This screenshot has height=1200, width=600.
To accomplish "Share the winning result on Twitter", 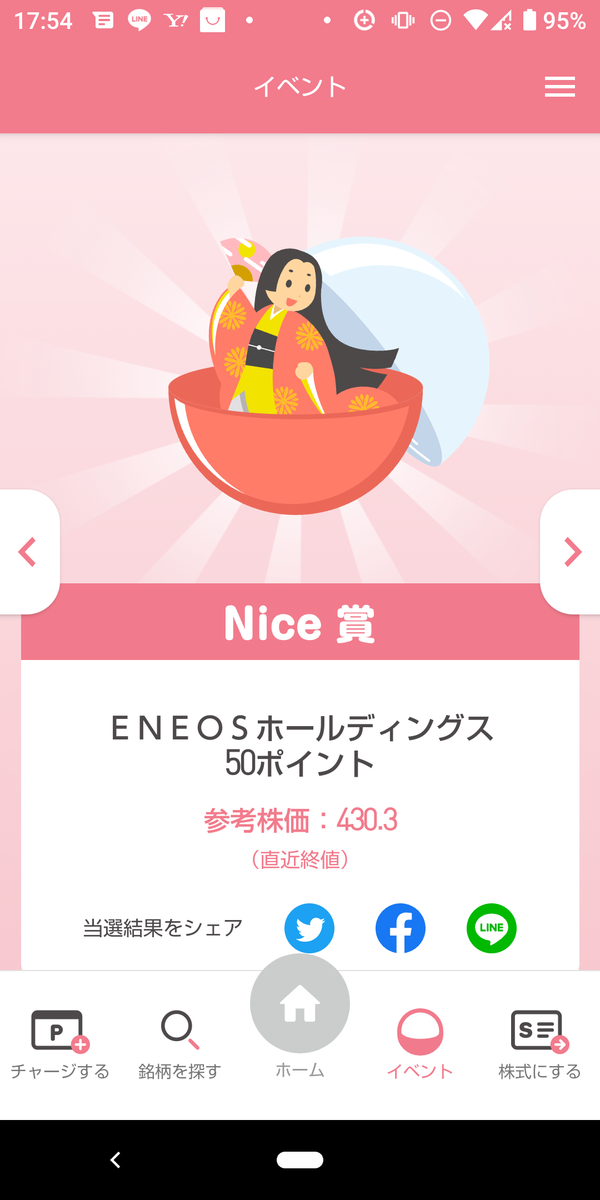I will 309,929.
